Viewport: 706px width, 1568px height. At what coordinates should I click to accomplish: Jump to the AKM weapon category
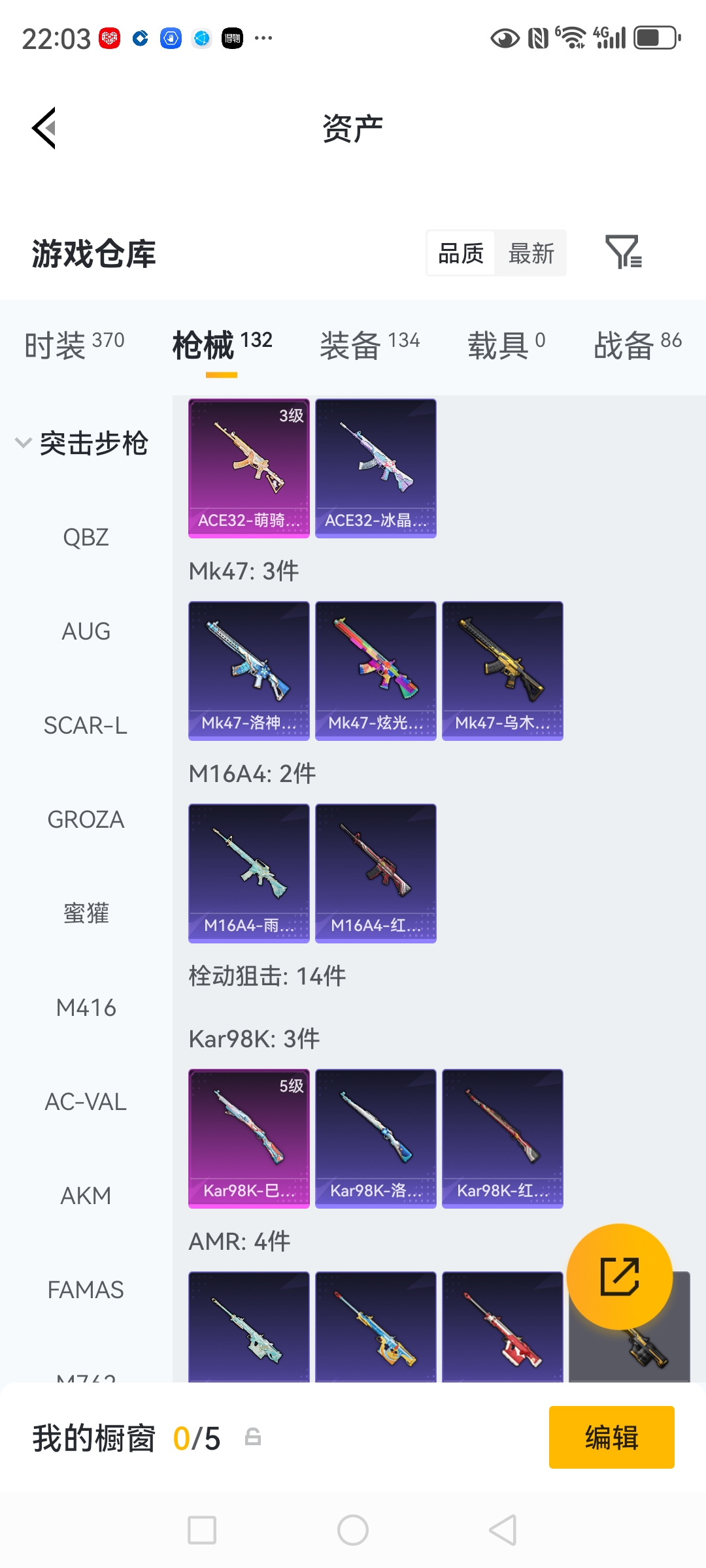[x=86, y=1196]
